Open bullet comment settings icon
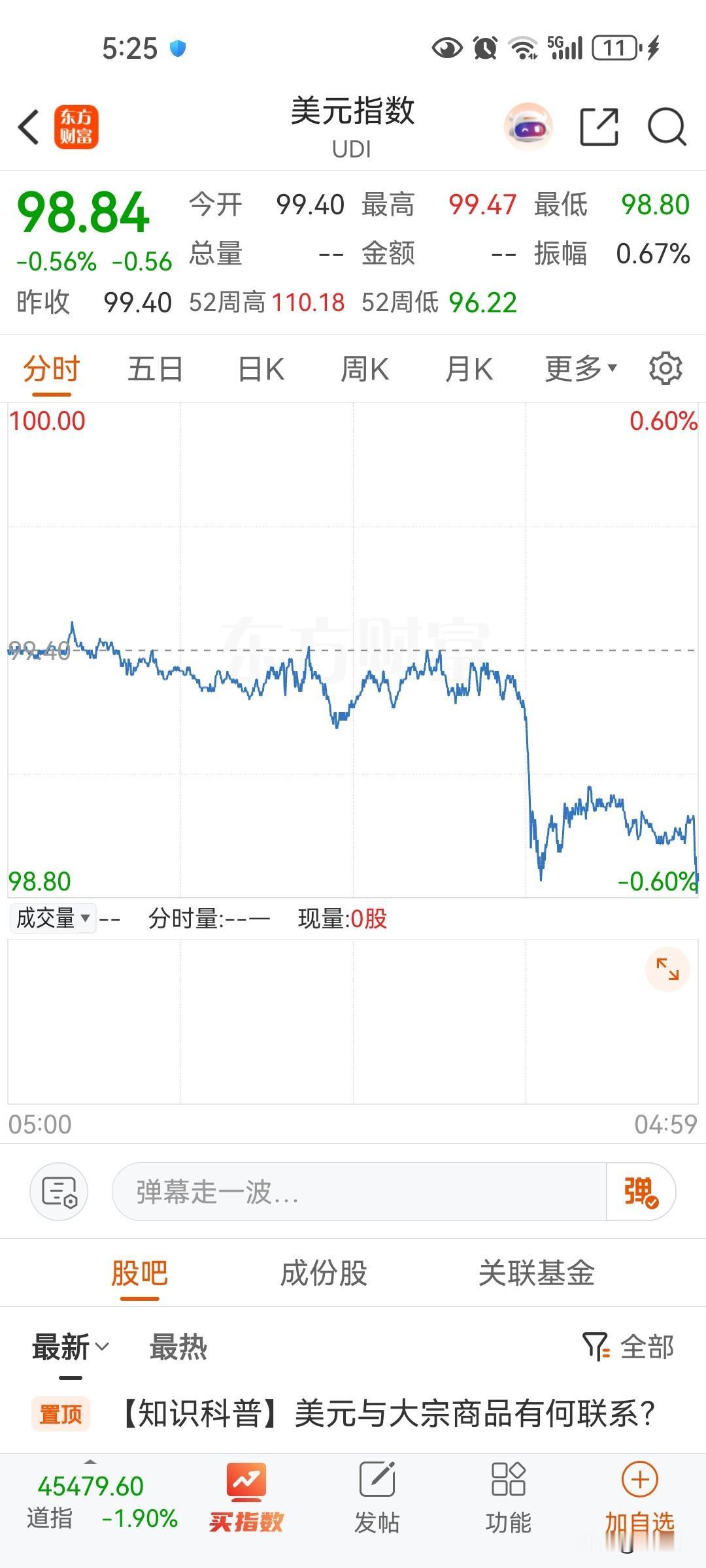Viewport: 706px width, 1568px height. point(59,1192)
